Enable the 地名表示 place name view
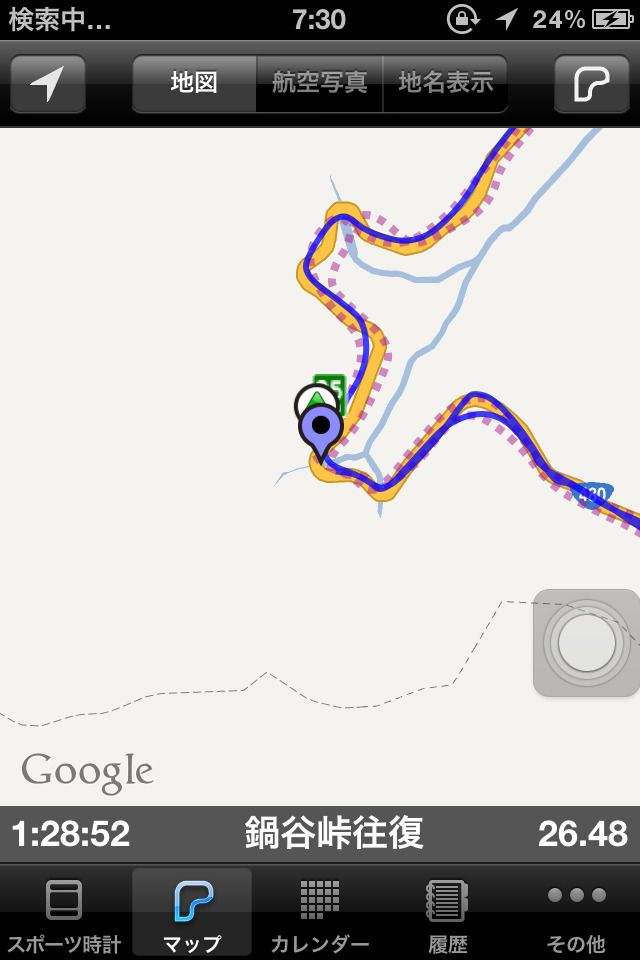This screenshot has height=960, width=640. 445,83
